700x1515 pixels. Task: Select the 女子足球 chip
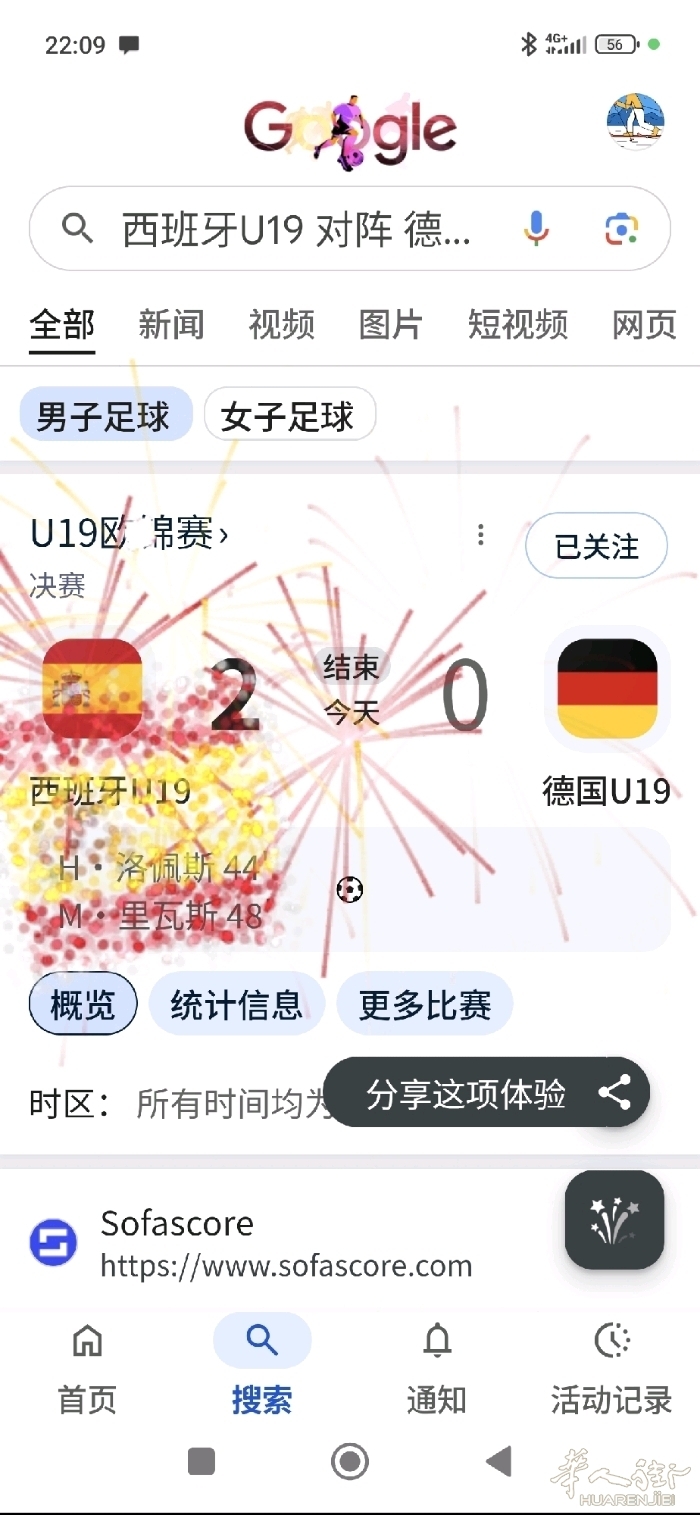point(290,415)
